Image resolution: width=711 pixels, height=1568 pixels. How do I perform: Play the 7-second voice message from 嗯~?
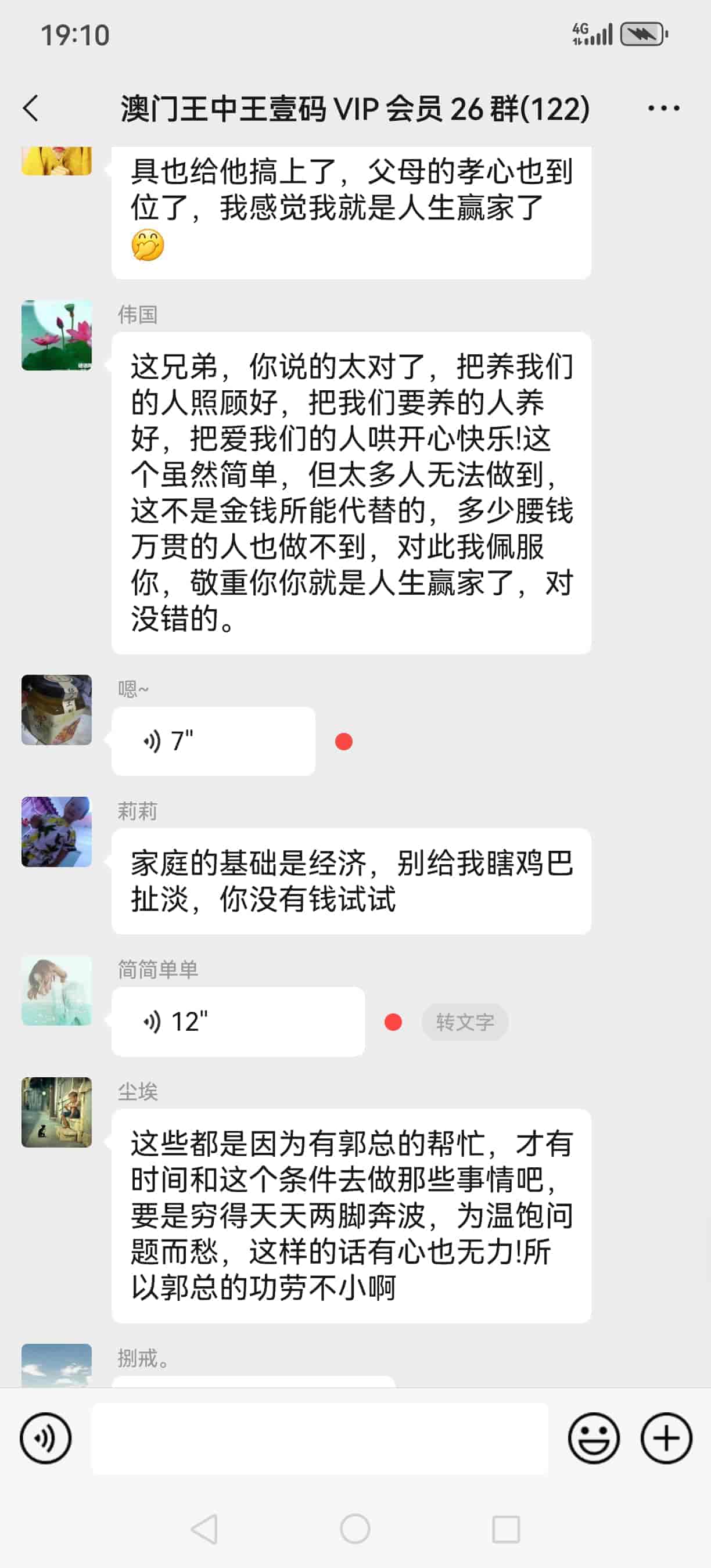point(213,741)
